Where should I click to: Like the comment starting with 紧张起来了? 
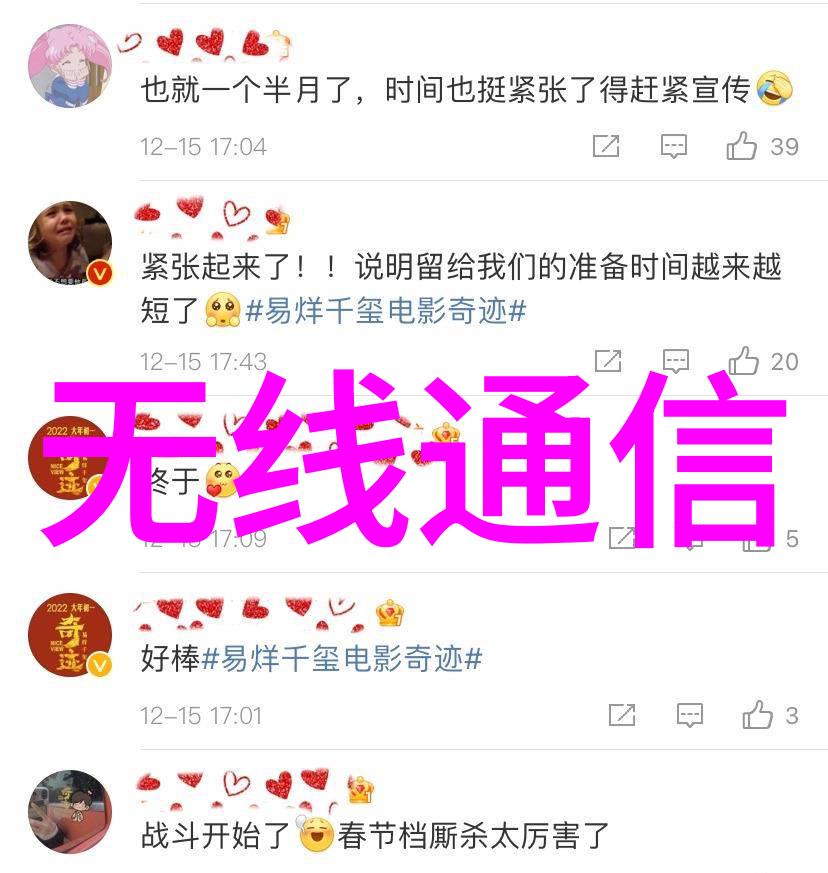[x=743, y=361]
